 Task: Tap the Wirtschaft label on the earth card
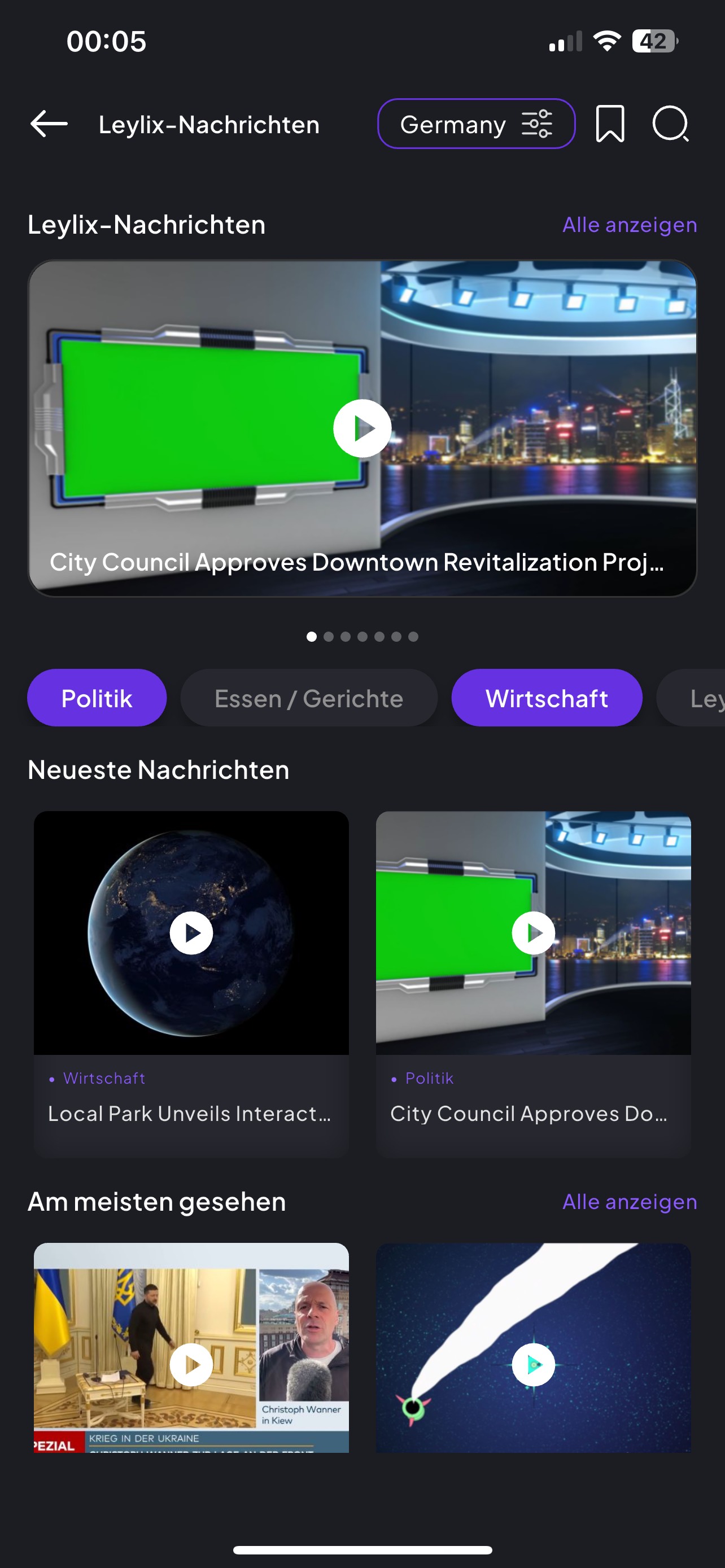pos(104,1078)
